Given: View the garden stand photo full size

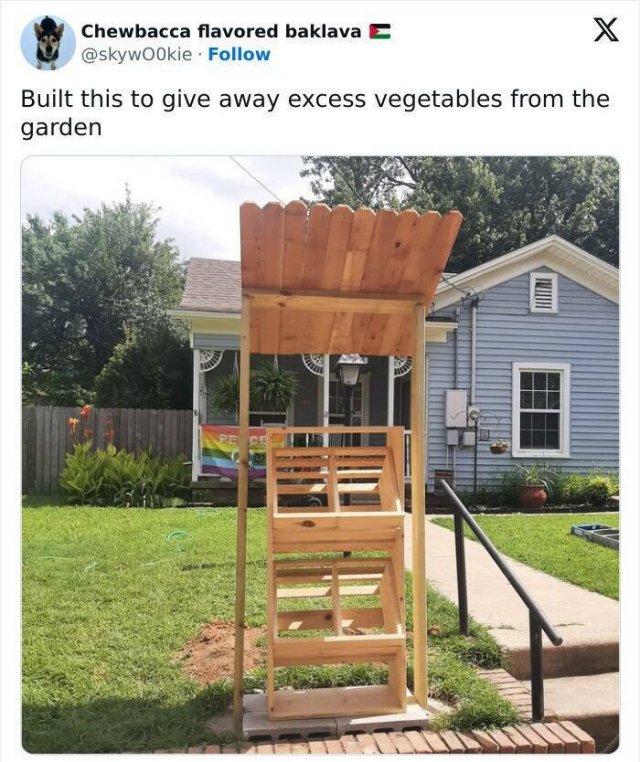Looking at the screenshot, I should [320, 455].
